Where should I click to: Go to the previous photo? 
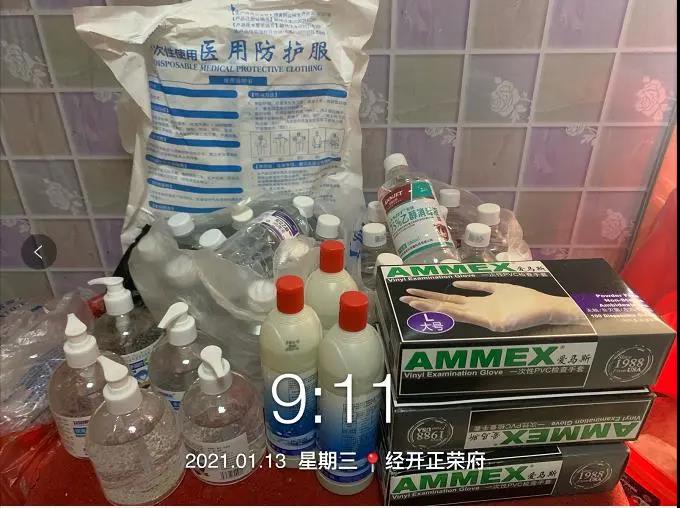(x=38, y=253)
